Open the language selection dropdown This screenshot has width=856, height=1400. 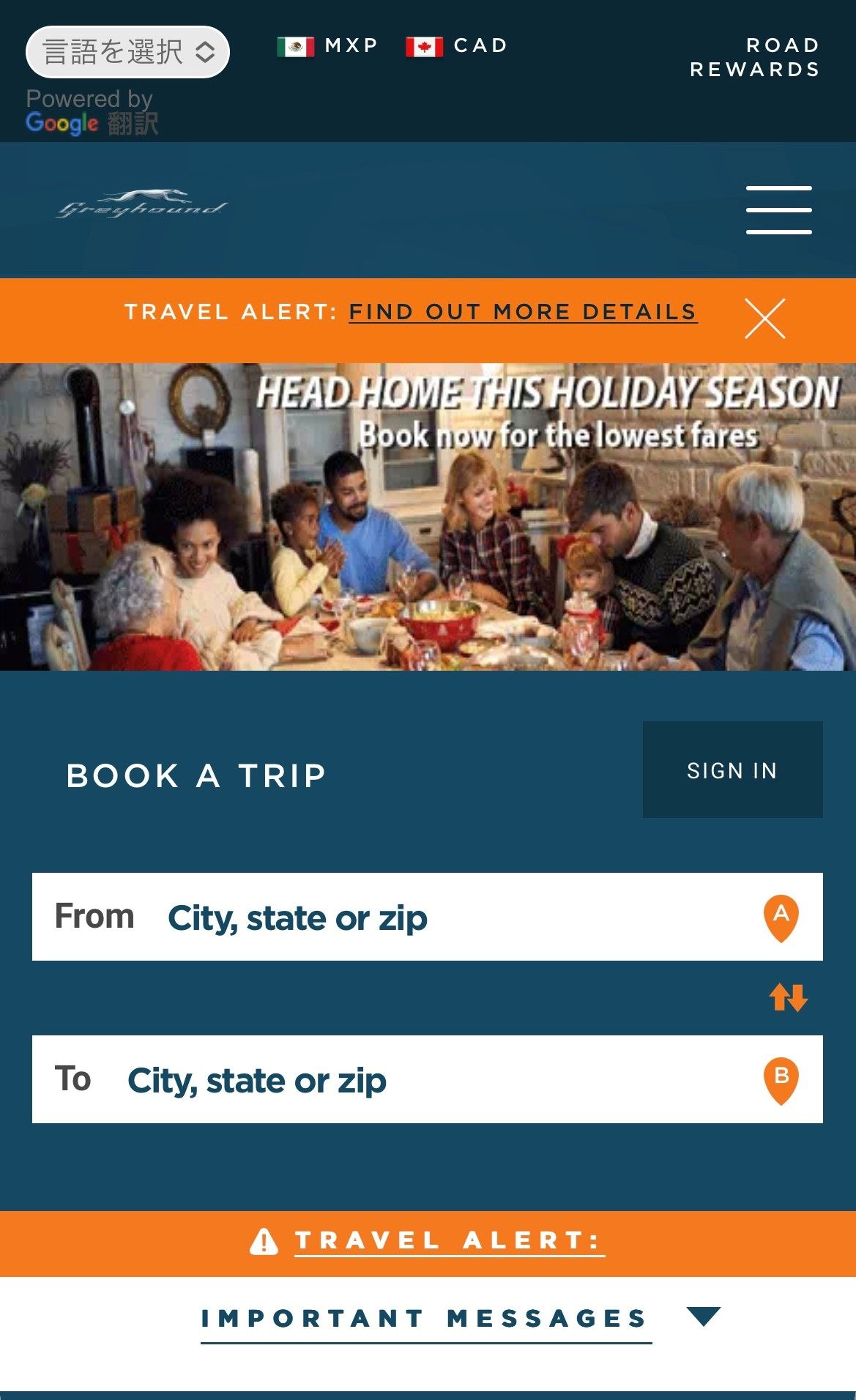click(x=127, y=52)
